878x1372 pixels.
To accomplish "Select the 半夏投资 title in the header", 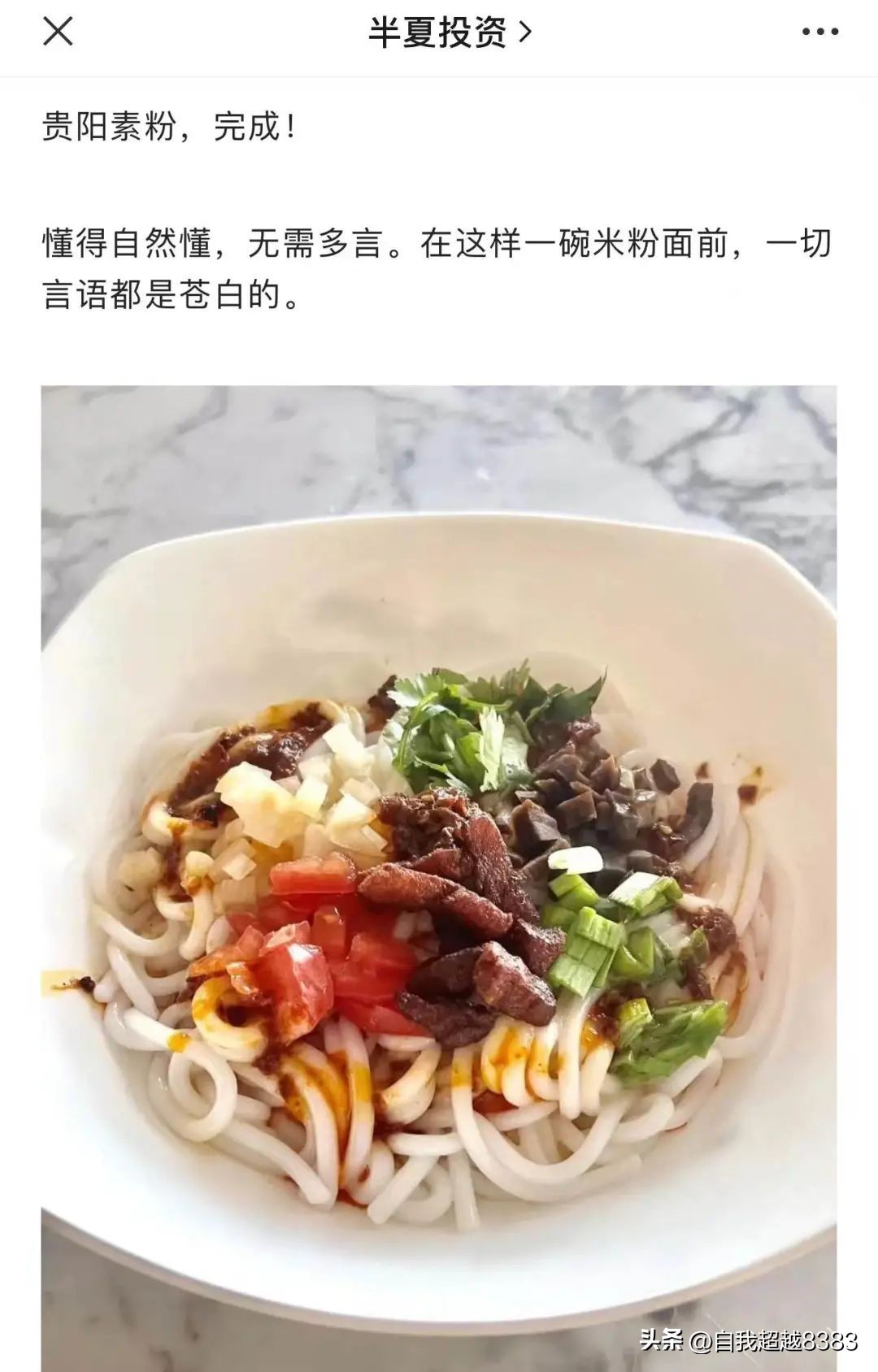I will 443,34.
